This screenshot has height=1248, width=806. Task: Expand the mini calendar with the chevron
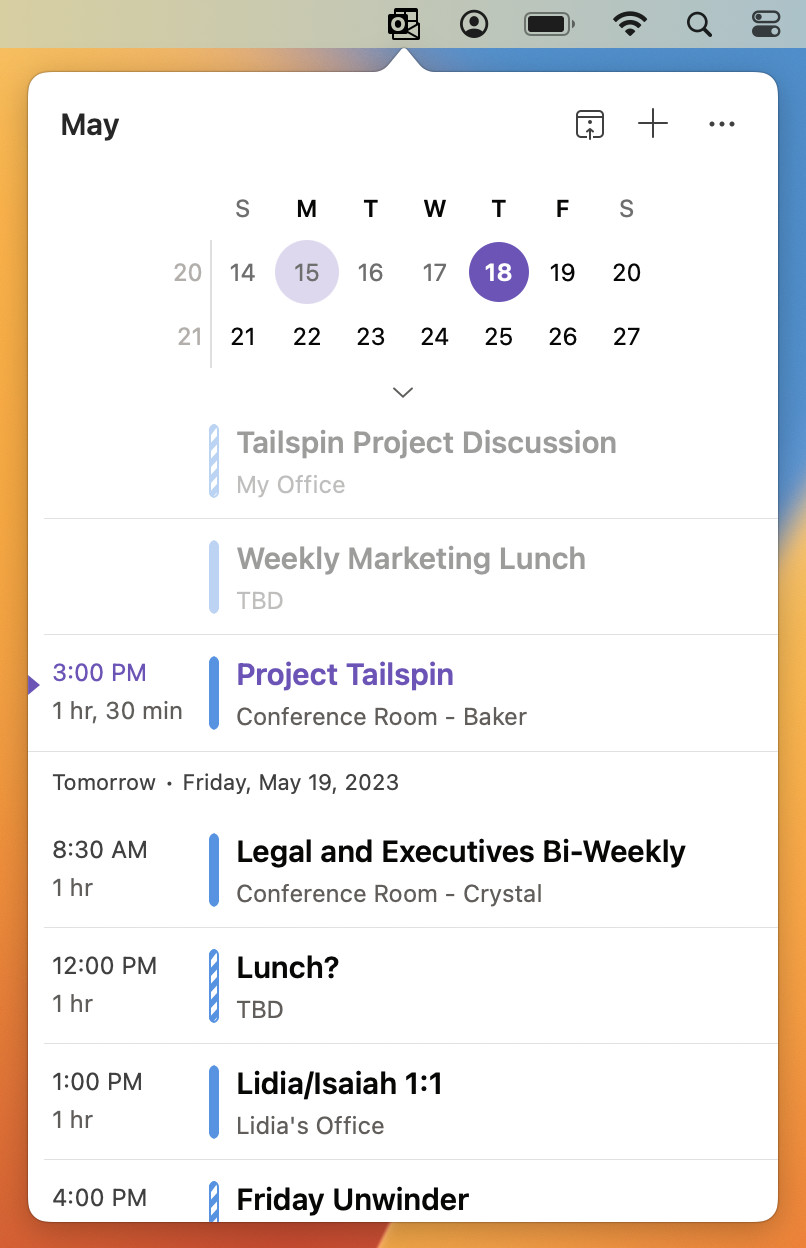pyautogui.click(x=402, y=392)
